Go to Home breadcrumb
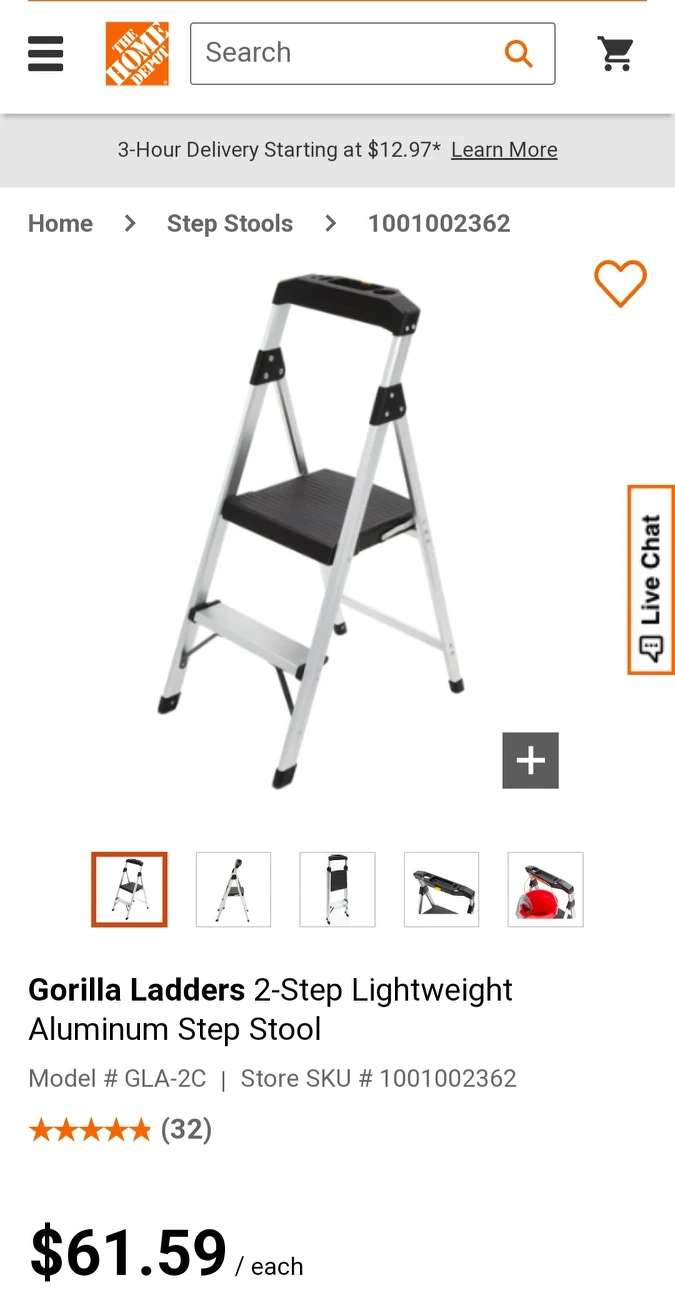 (x=60, y=223)
